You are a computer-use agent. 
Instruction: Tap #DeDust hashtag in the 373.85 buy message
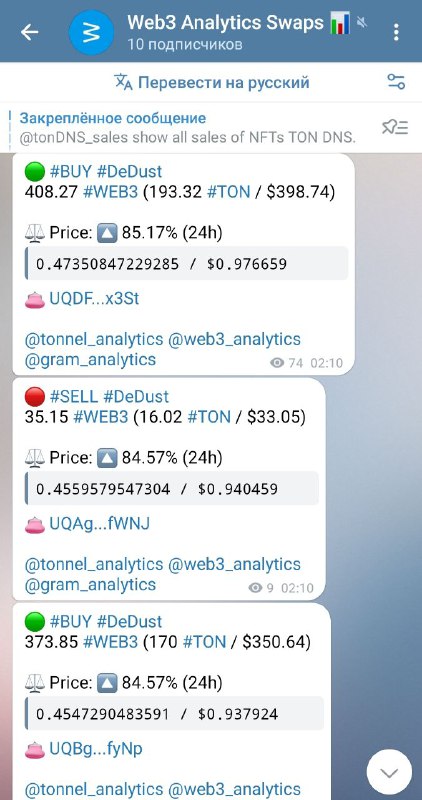click(129, 621)
